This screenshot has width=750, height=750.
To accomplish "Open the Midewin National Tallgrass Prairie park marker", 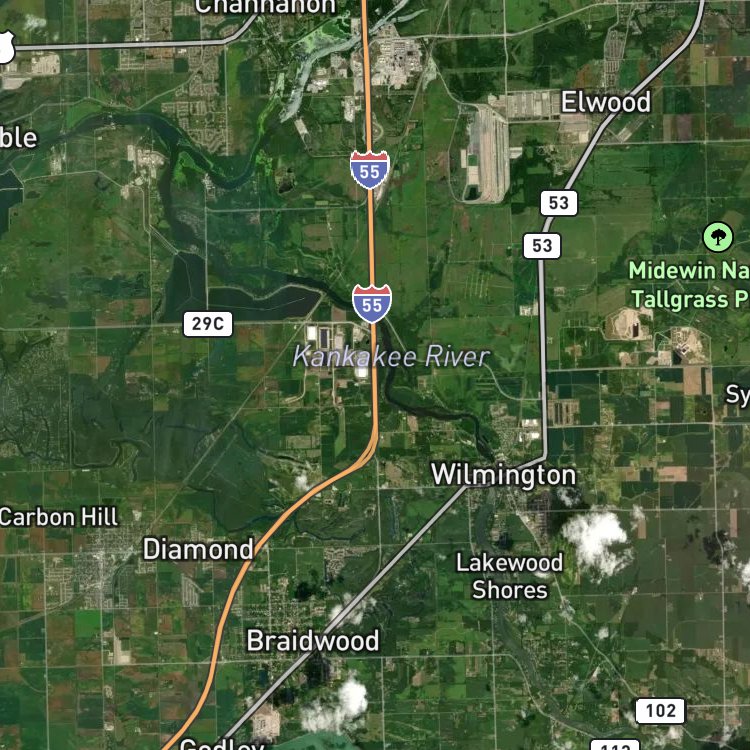I will tap(717, 237).
